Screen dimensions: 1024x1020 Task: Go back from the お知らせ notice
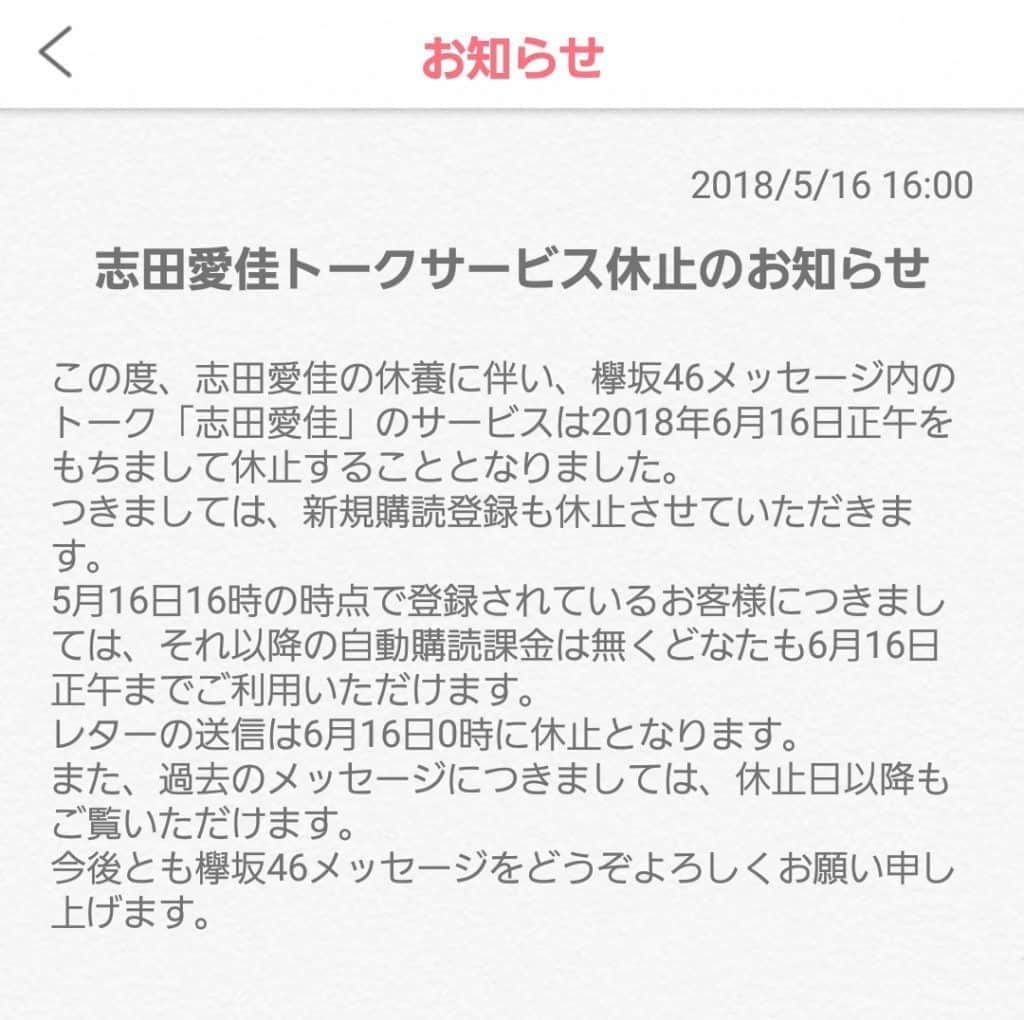click(x=56, y=54)
